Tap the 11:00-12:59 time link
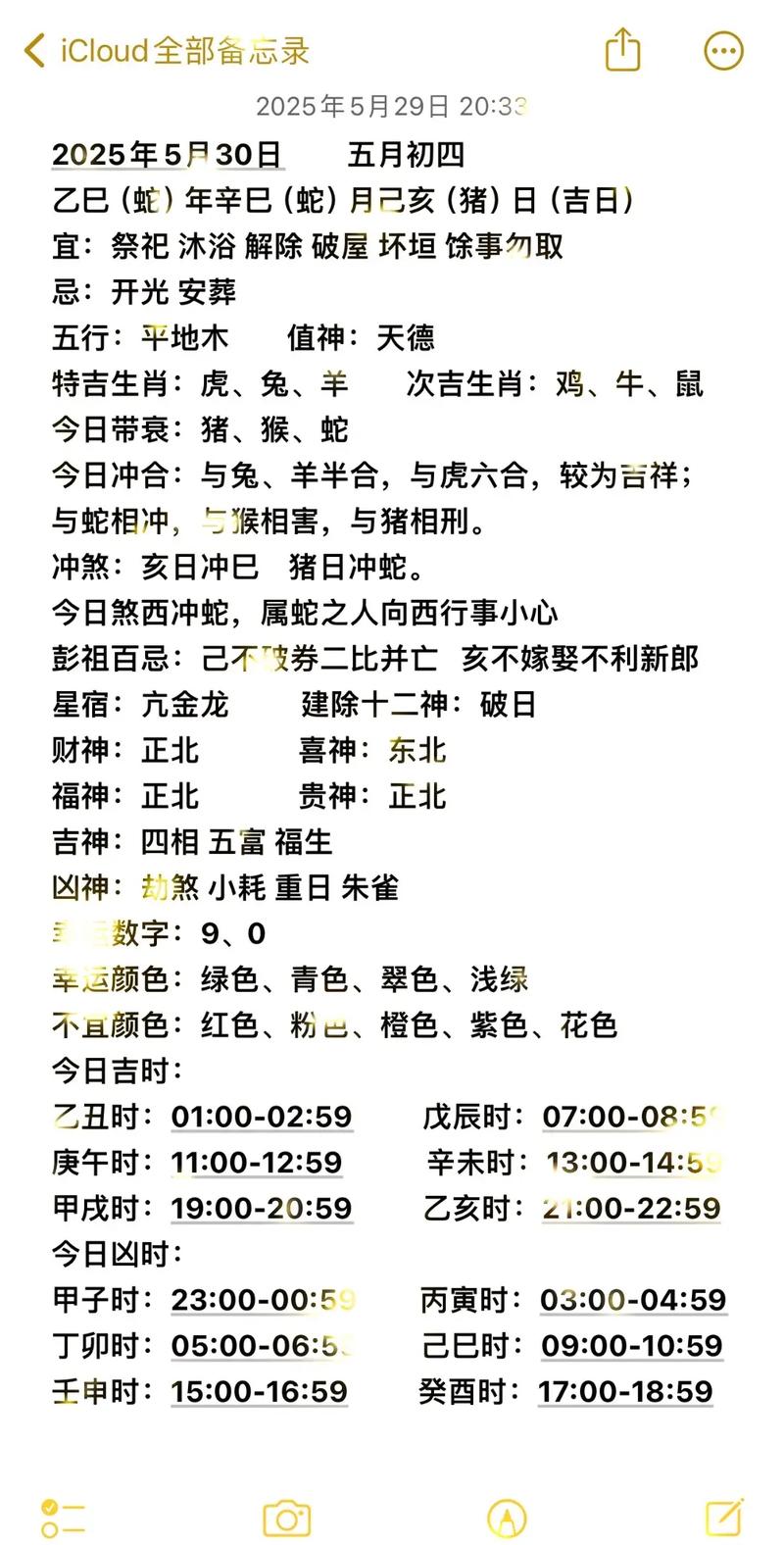This screenshot has height=1545, width=784. coord(256,1163)
